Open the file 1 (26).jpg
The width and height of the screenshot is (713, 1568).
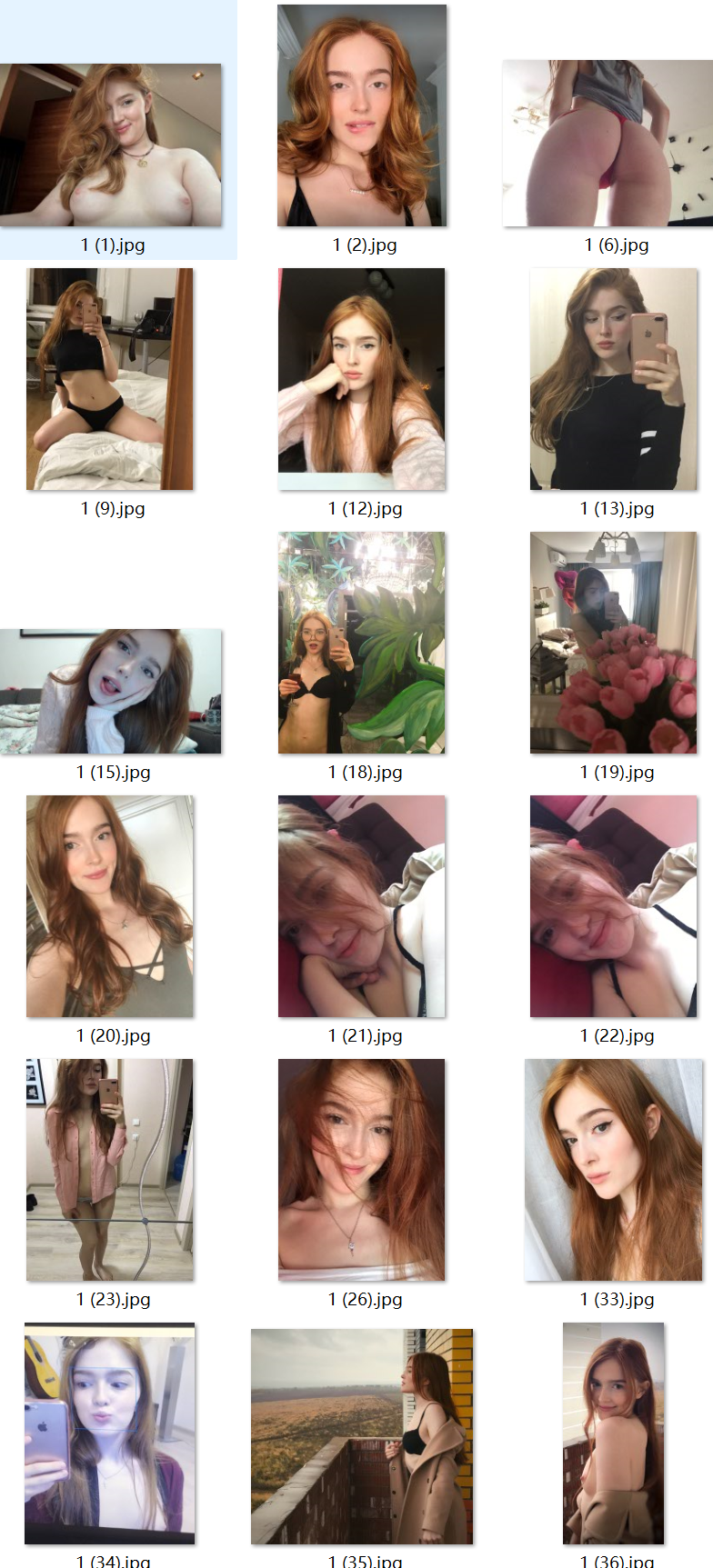362,1170
